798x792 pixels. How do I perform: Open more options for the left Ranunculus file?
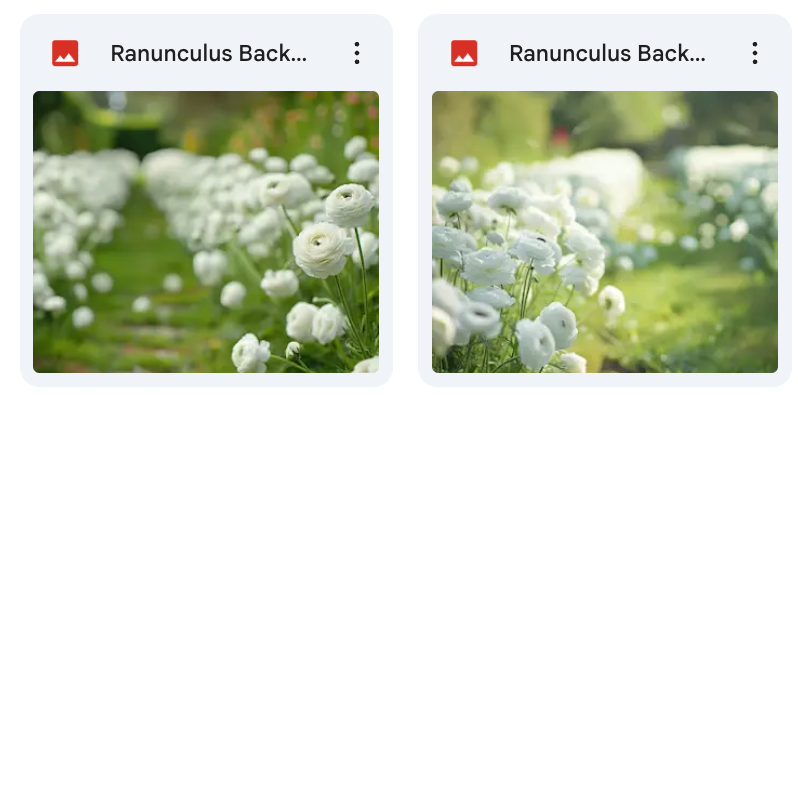pos(356,54)
